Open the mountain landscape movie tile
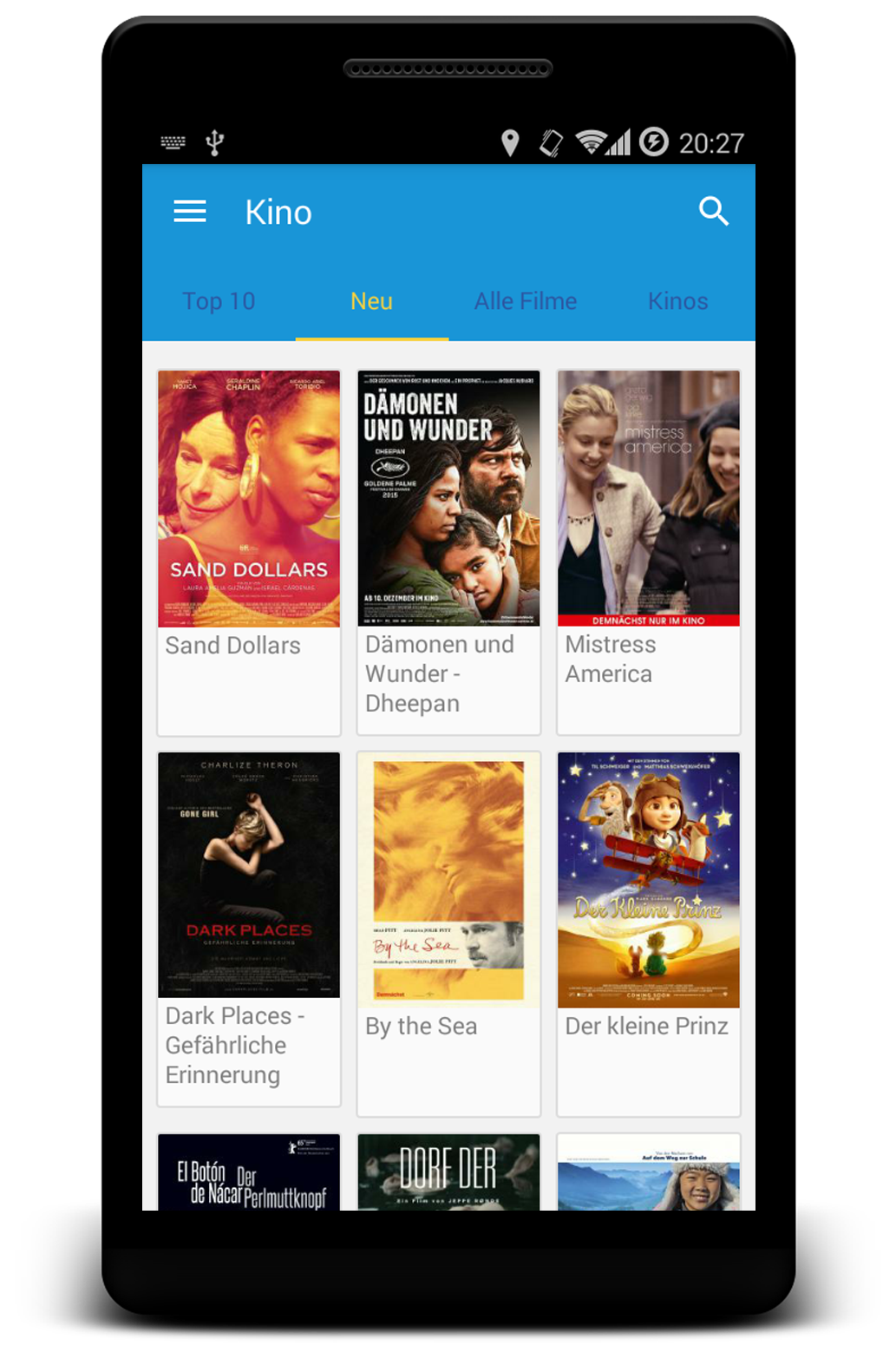This screenshot has width=896, height=1359. click(648, 1172)
